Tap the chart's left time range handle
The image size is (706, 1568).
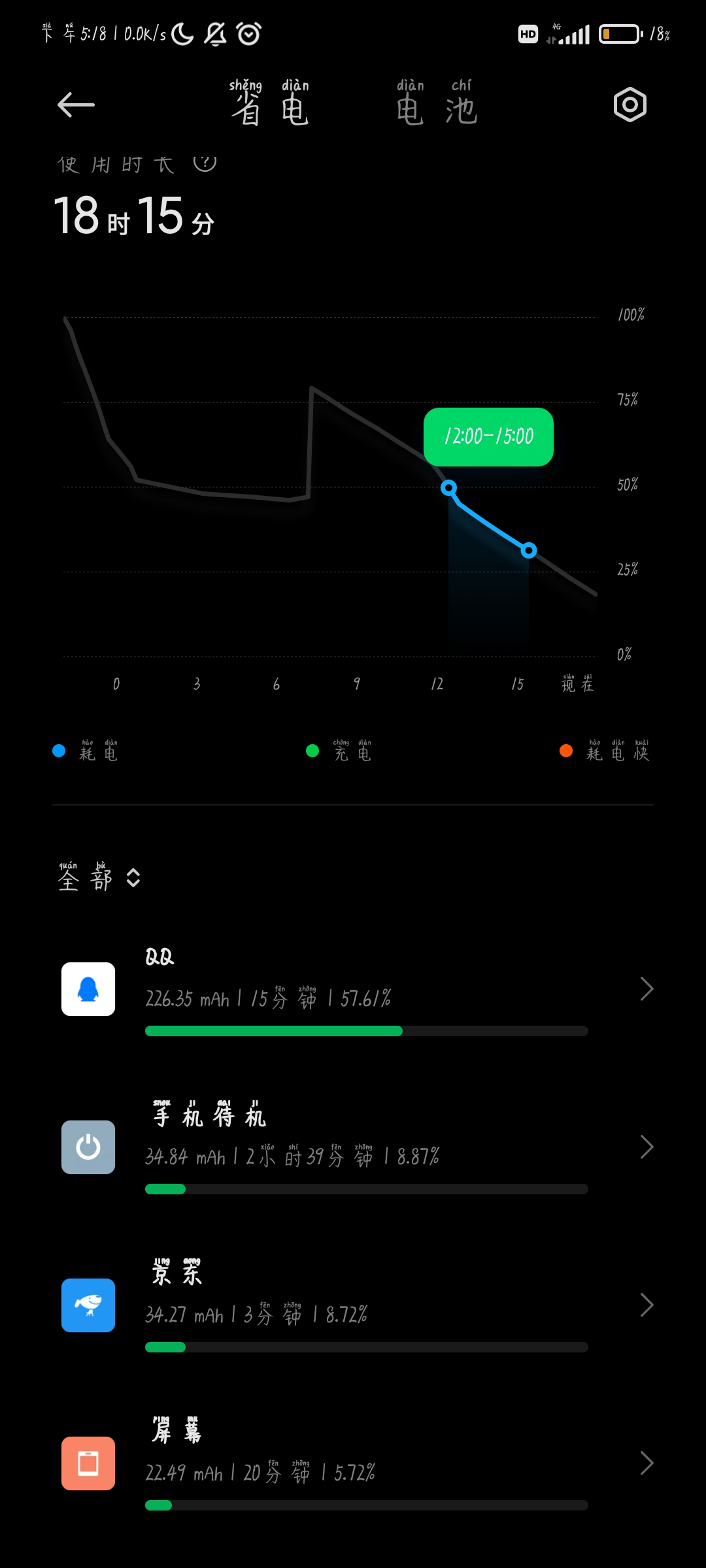[448, 487]
